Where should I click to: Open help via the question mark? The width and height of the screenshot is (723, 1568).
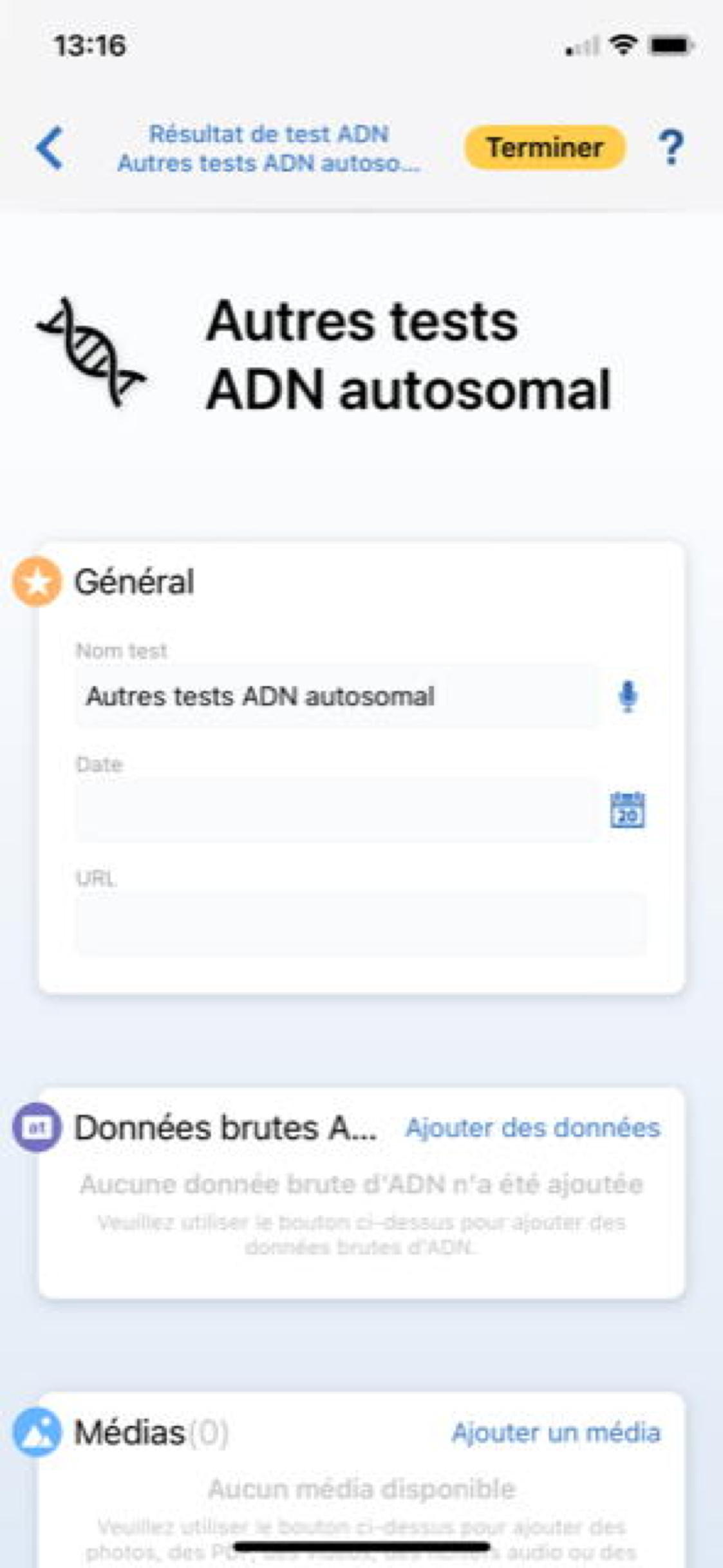tap(671, 147)
